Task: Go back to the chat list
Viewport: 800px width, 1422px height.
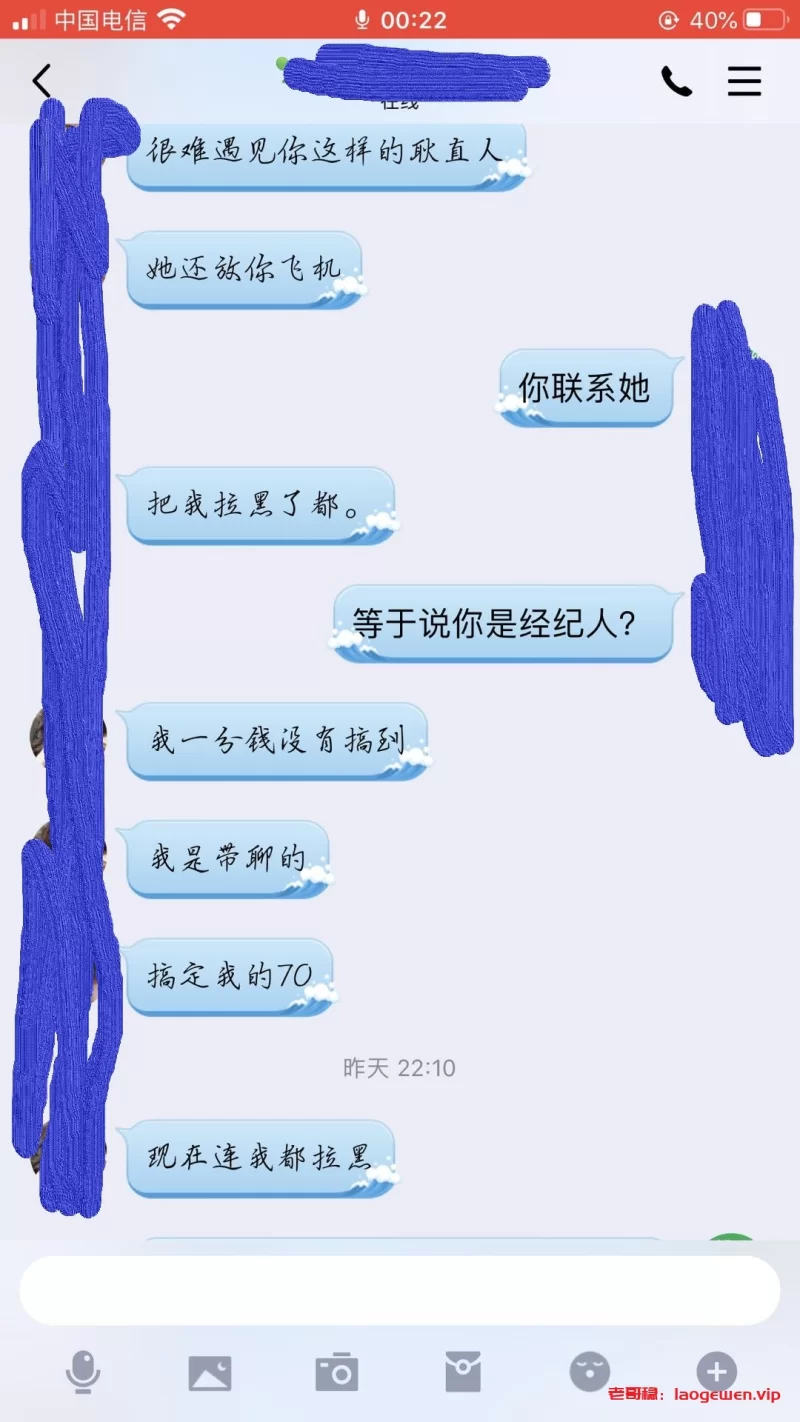Action: click(x=41, y=81)
